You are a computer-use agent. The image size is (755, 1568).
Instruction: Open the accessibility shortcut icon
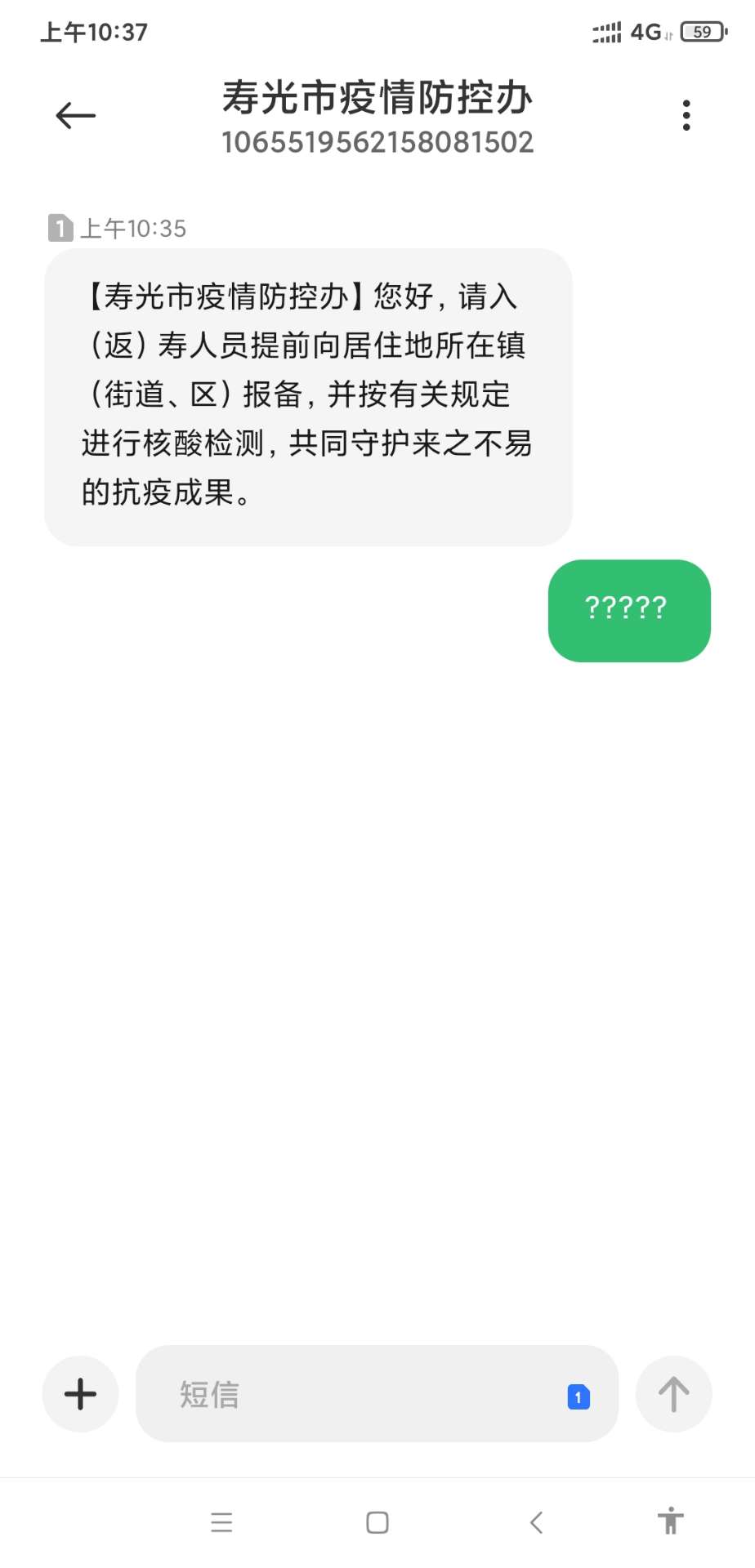[671, 1521]
